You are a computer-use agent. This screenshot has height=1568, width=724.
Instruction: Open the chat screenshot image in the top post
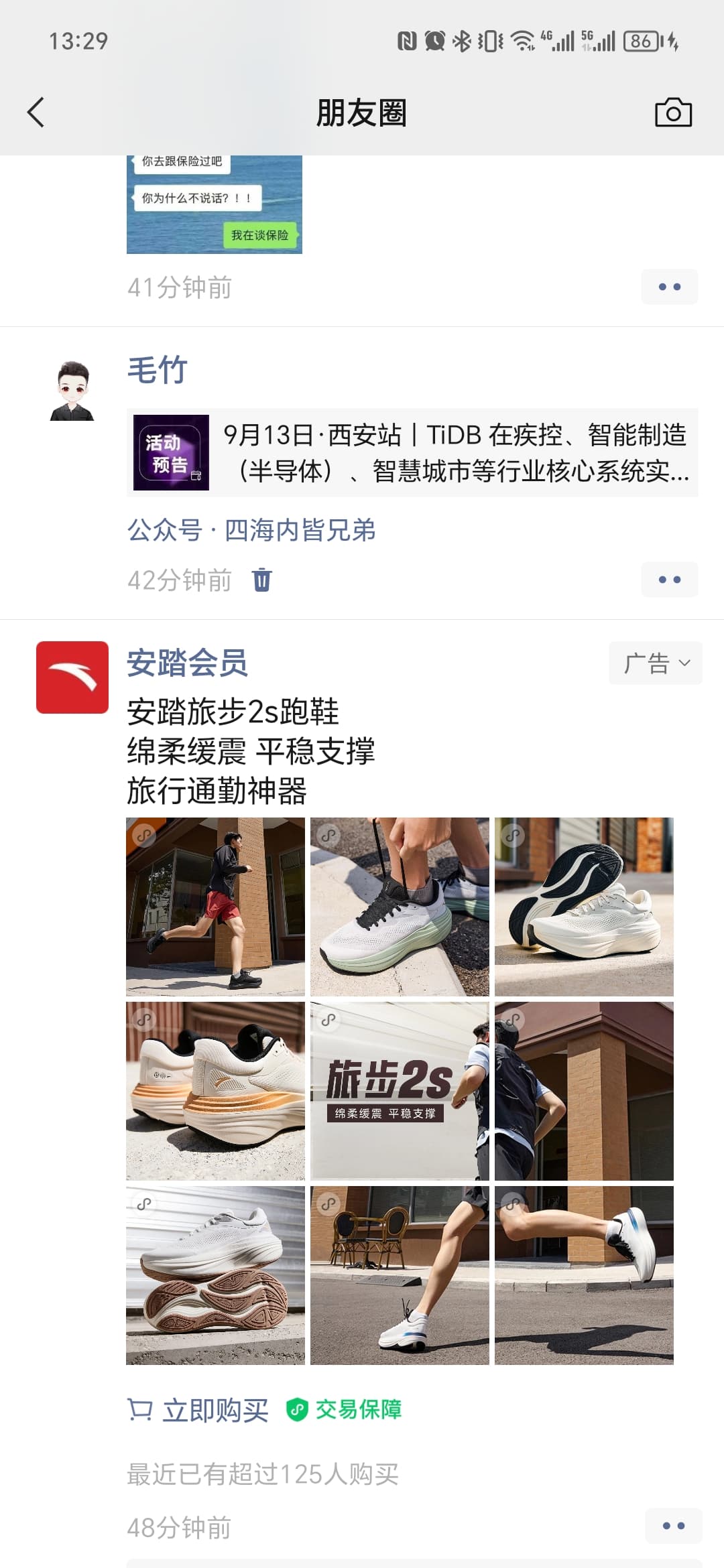pos(214,204)
